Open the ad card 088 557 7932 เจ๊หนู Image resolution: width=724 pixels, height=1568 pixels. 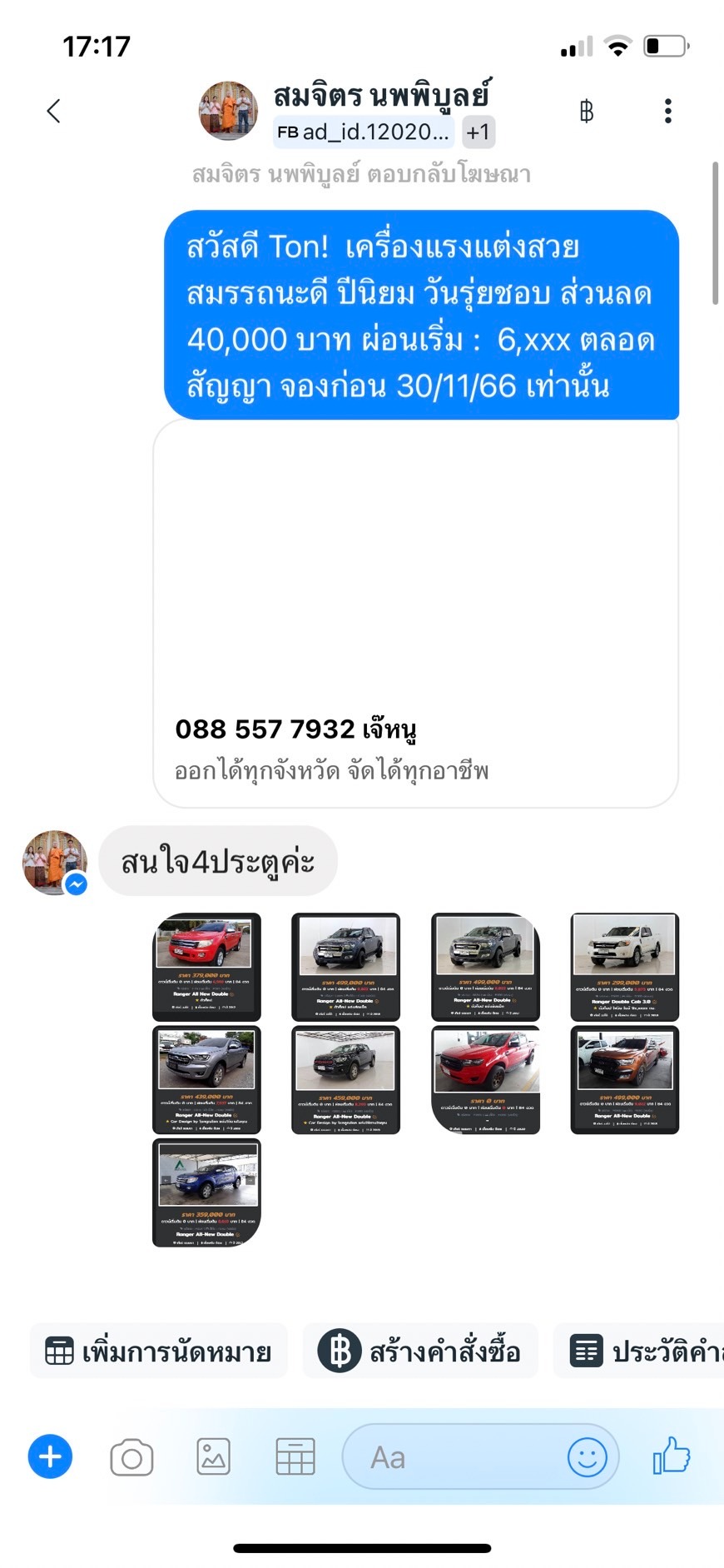point(415,612)
